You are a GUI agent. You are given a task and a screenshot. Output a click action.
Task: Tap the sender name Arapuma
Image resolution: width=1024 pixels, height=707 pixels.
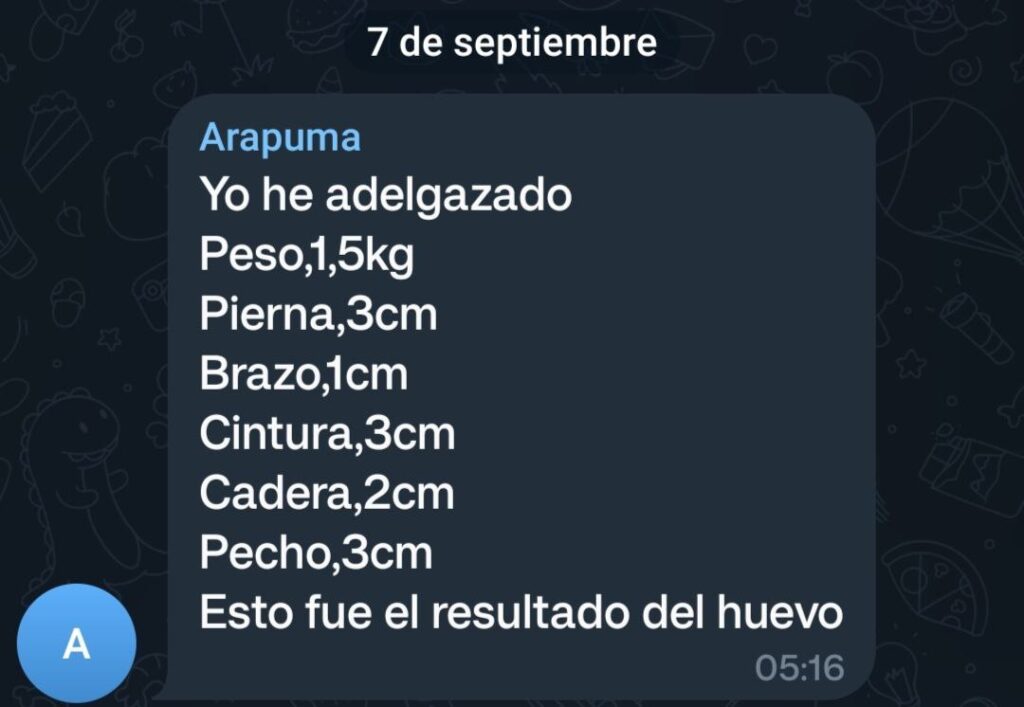[x=280, y=137]
